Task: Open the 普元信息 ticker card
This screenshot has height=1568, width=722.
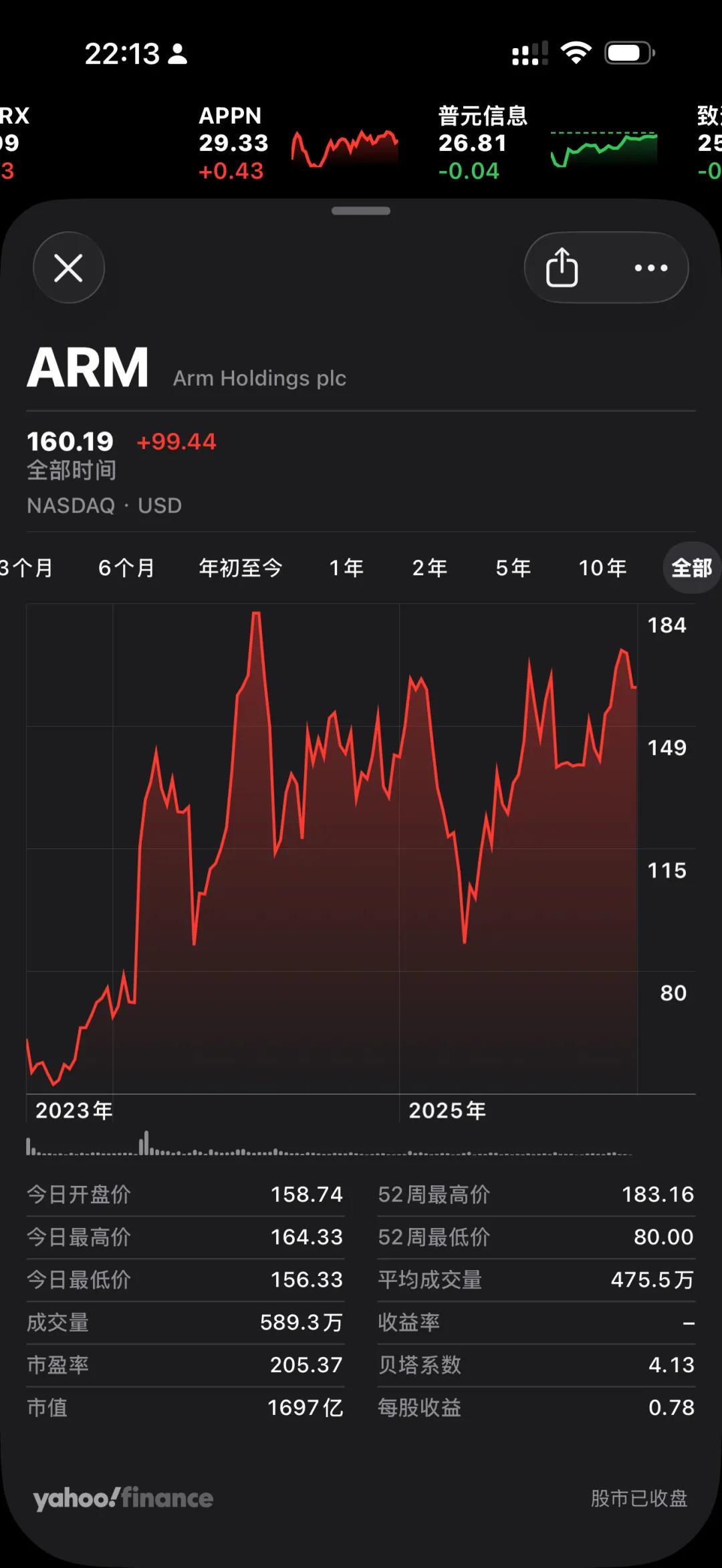Action: (x=547, y=143)
